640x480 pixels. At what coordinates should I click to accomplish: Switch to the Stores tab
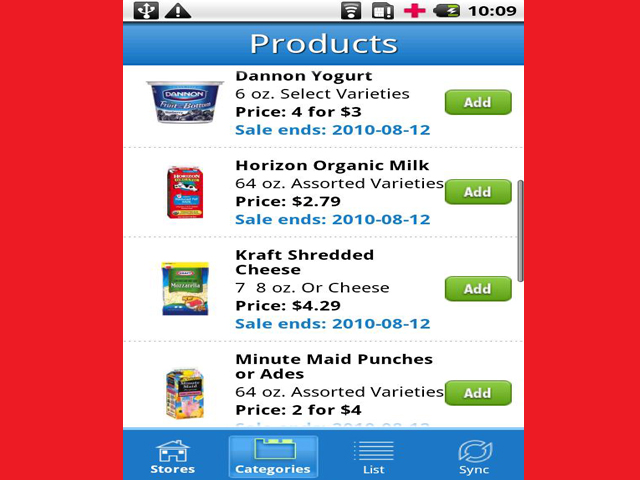coord(173,456)
